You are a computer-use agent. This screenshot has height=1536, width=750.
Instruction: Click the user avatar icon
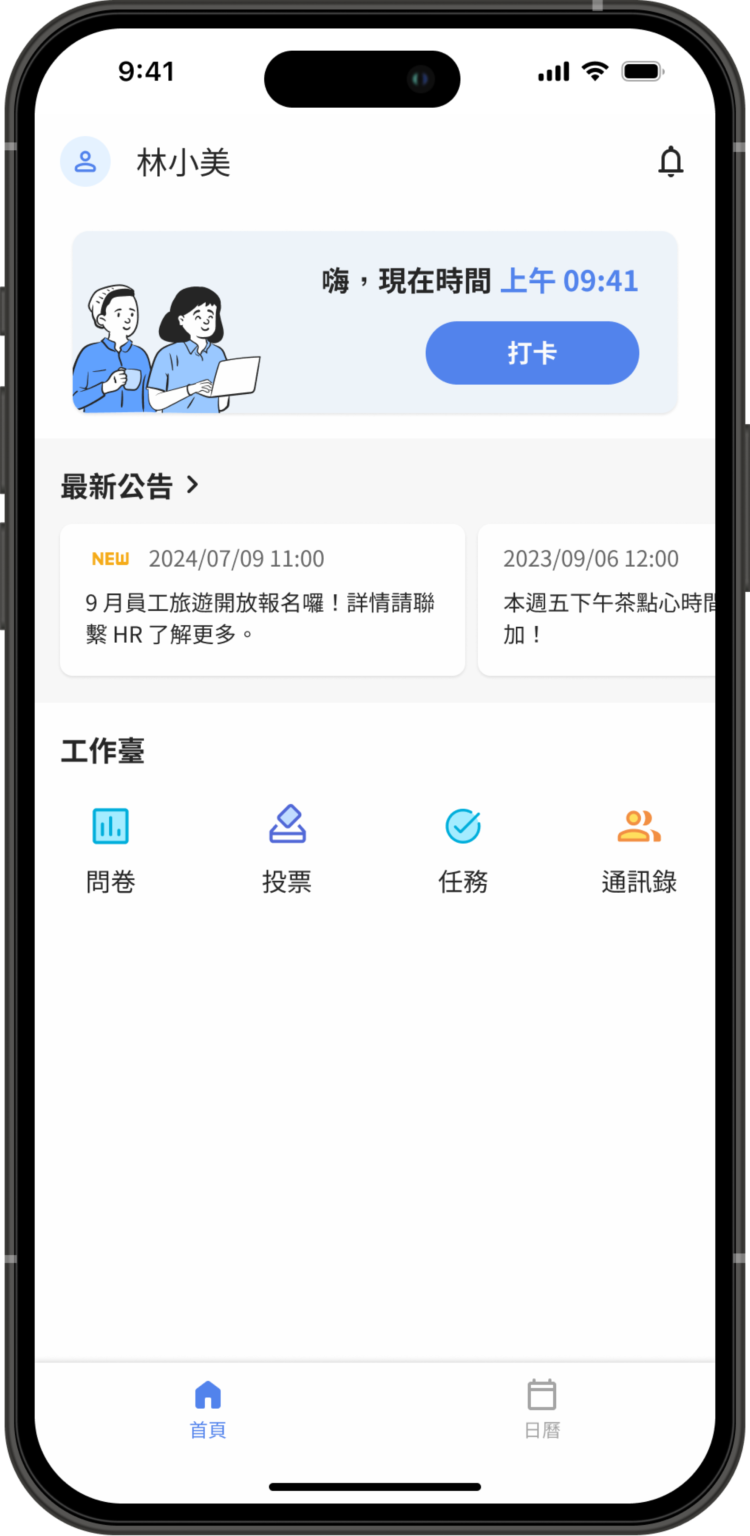[x=85, y=161]
